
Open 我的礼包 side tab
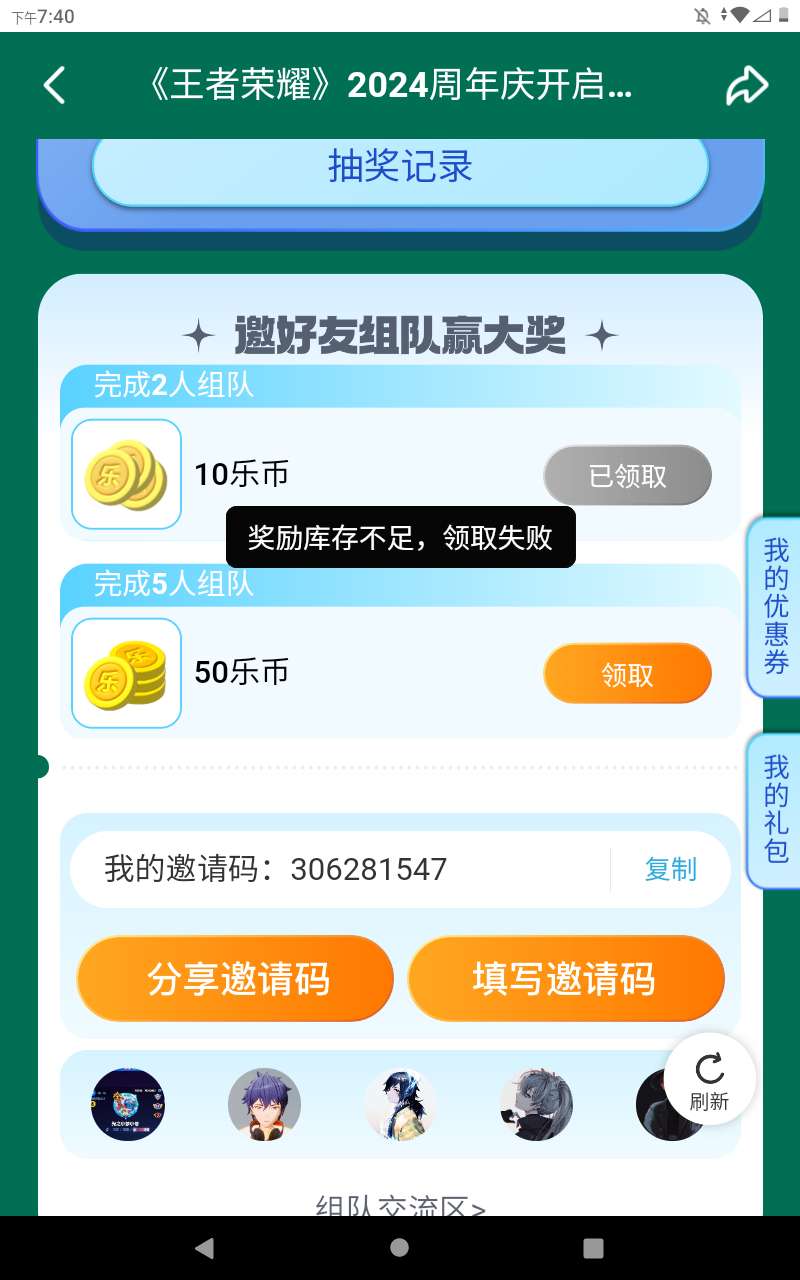(776, 810)
